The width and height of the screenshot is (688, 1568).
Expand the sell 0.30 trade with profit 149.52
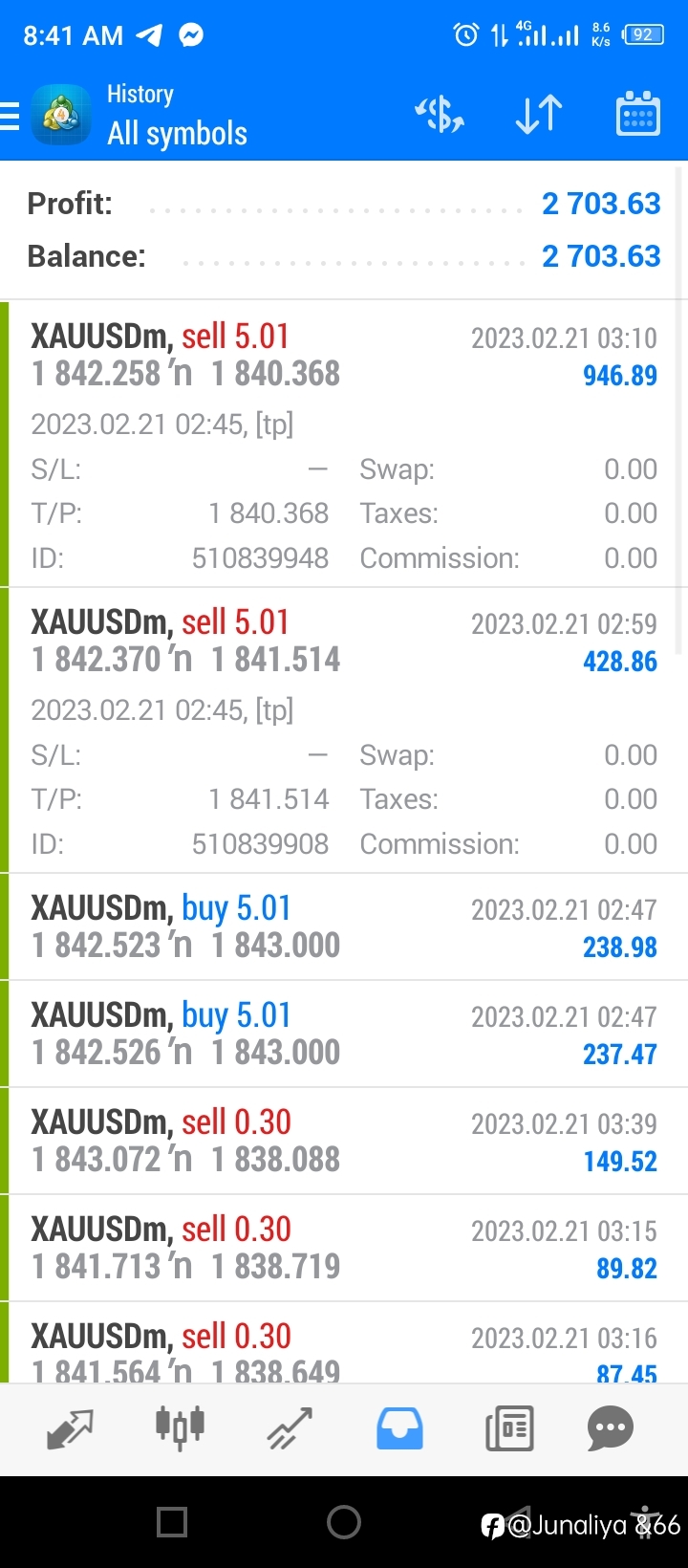click(344, 1141)
